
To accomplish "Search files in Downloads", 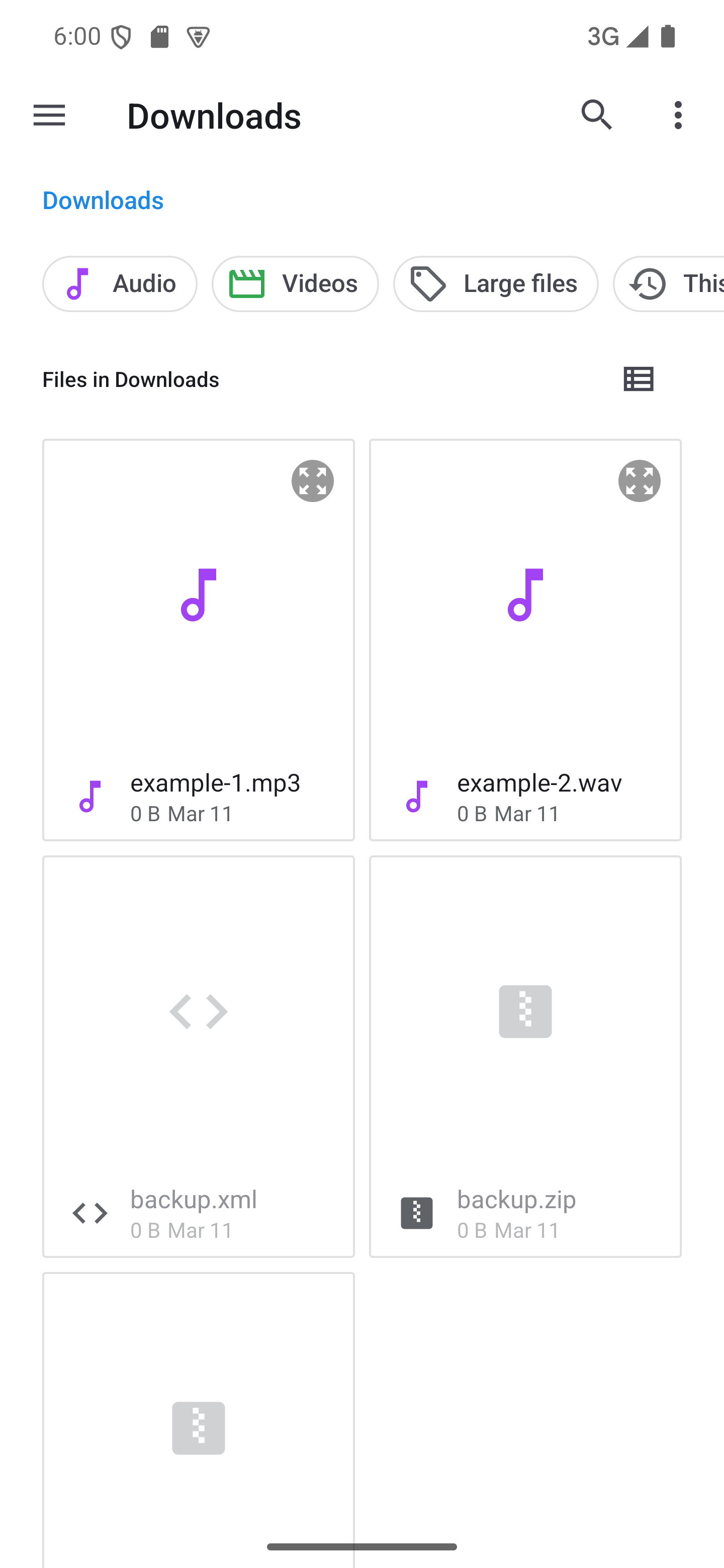I will 596,115.
